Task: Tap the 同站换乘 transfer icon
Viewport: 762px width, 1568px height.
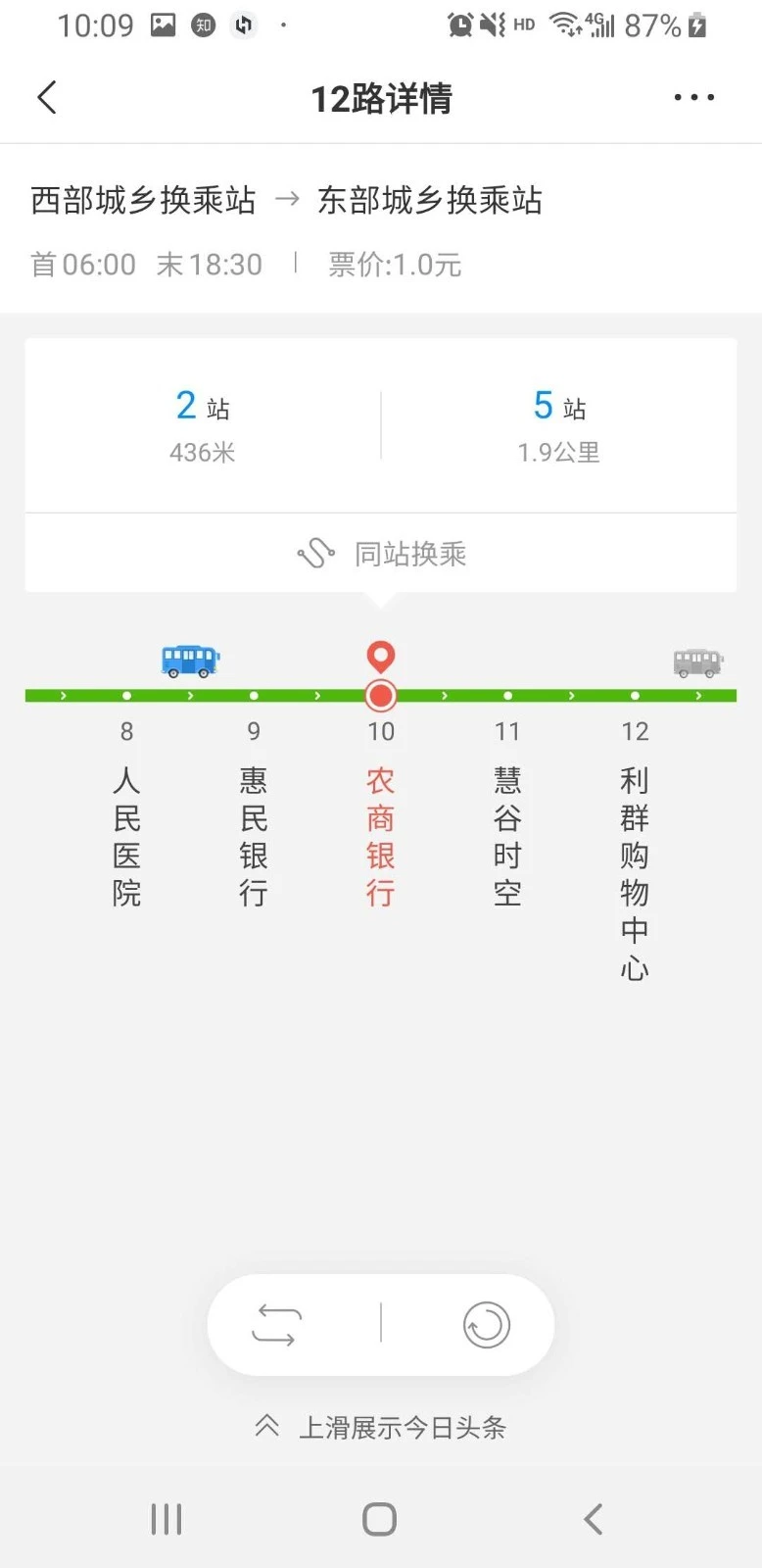Action: (x=314, y=554)
